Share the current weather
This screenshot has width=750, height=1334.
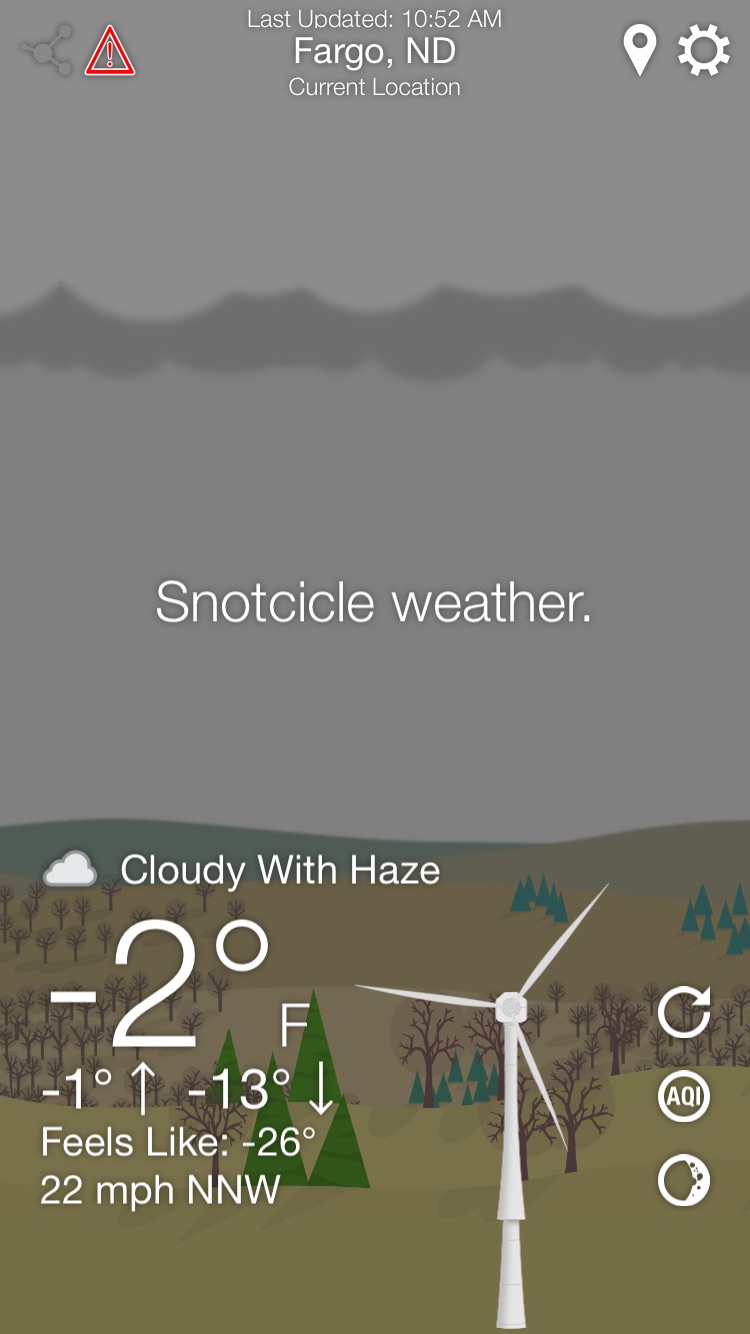(x=47, y=51)
